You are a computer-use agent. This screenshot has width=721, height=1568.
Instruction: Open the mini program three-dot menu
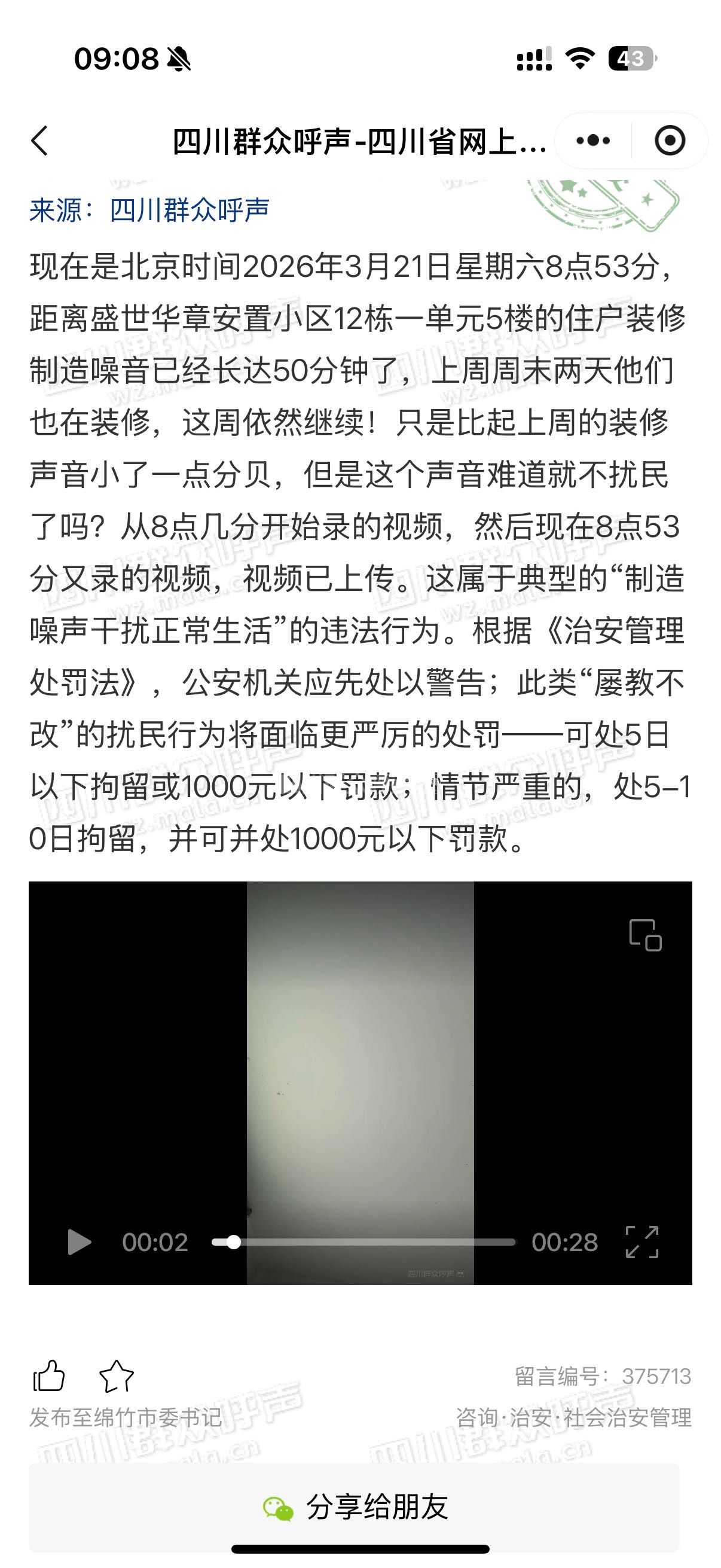click(592, 141)
